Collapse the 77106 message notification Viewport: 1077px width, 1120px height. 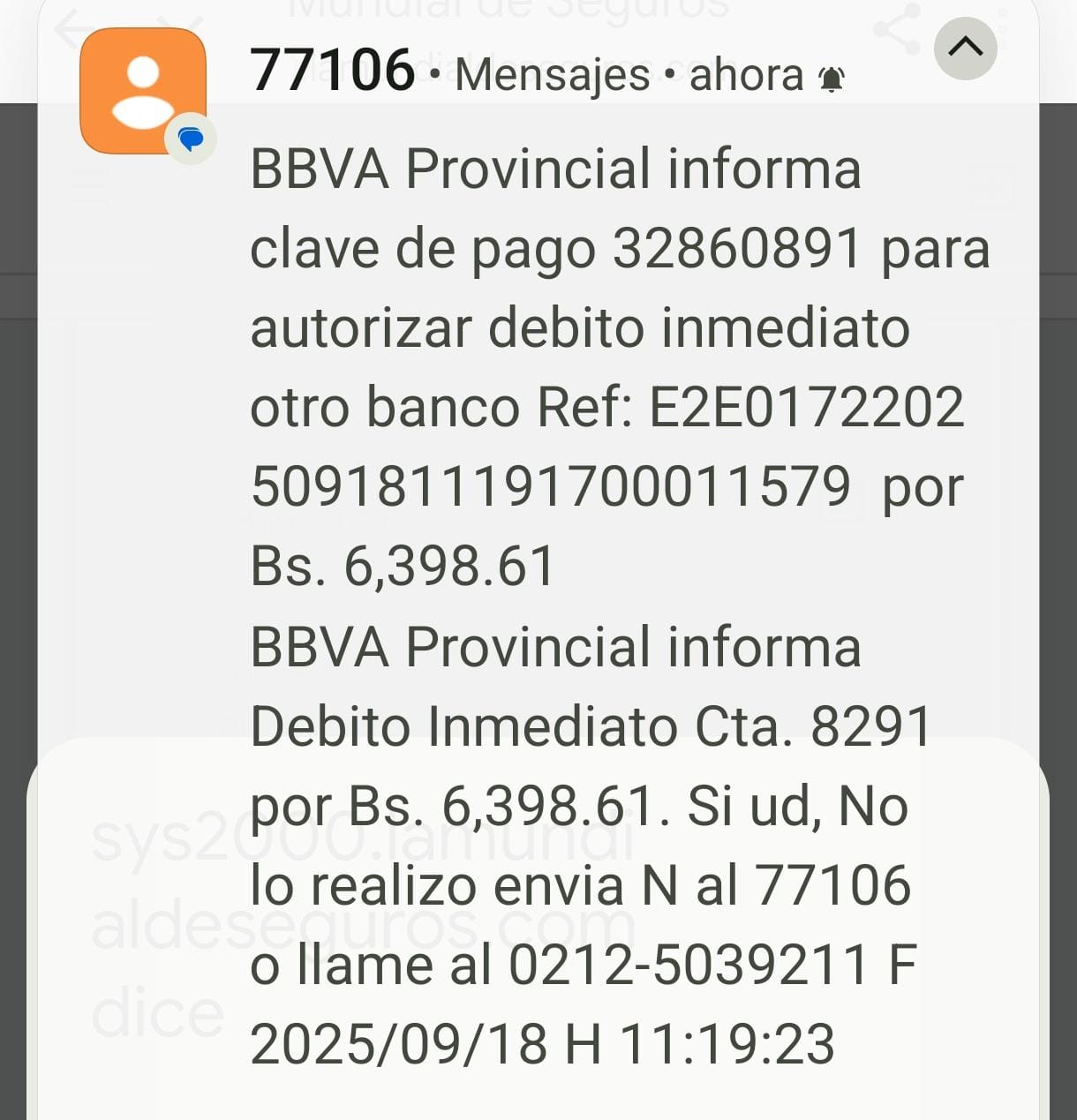(965, 48)
